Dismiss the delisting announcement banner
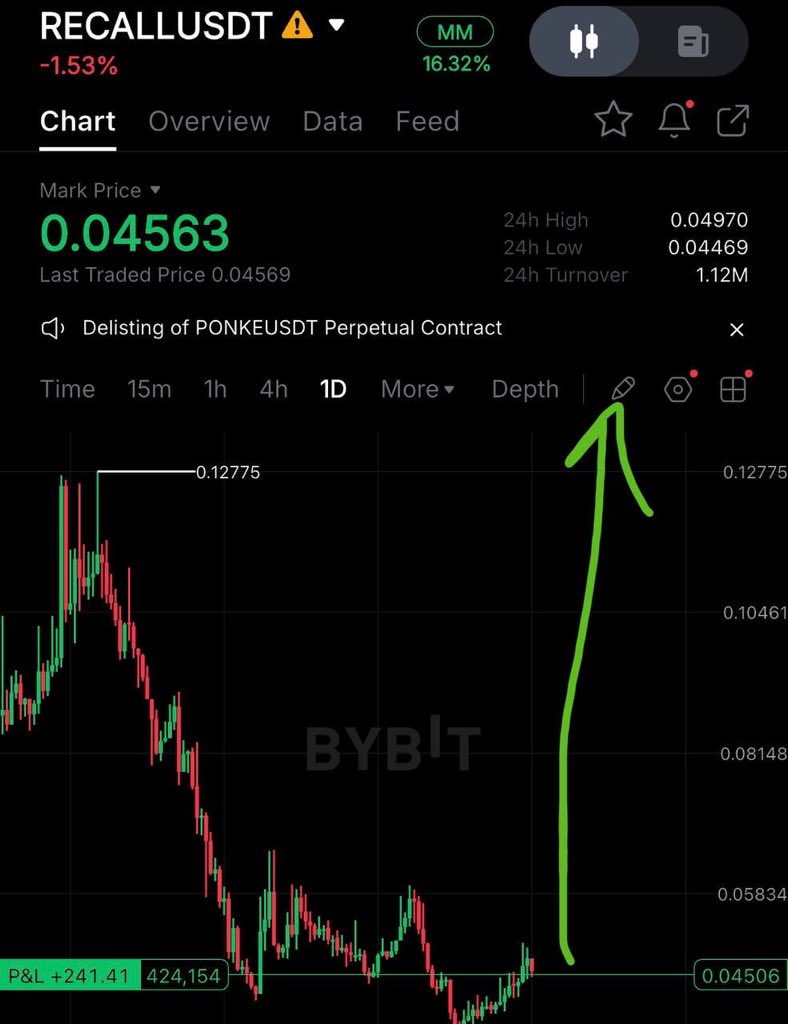Image resolution: width=788 pixels, height=1024 pixels. (x=737, y=329)
